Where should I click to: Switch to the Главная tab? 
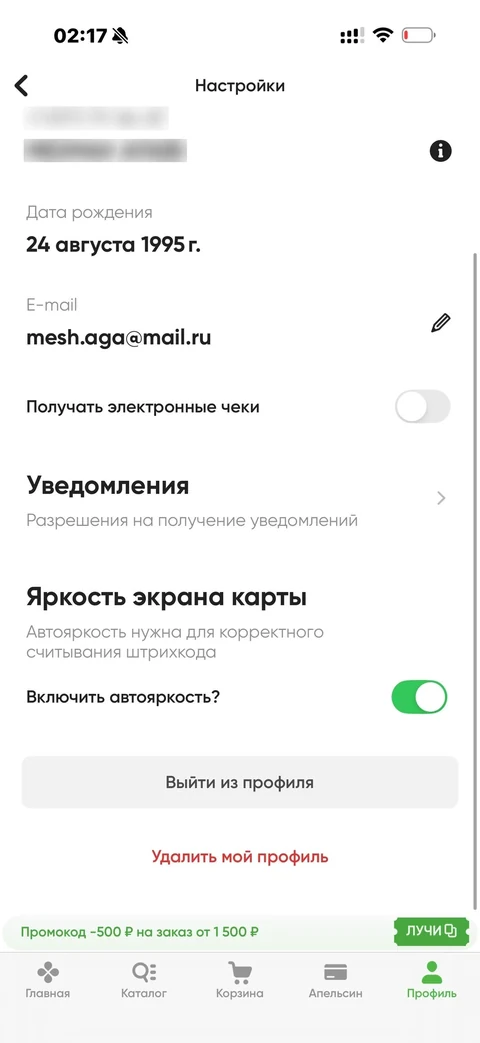pyautogui.click(x=48, y=980)
